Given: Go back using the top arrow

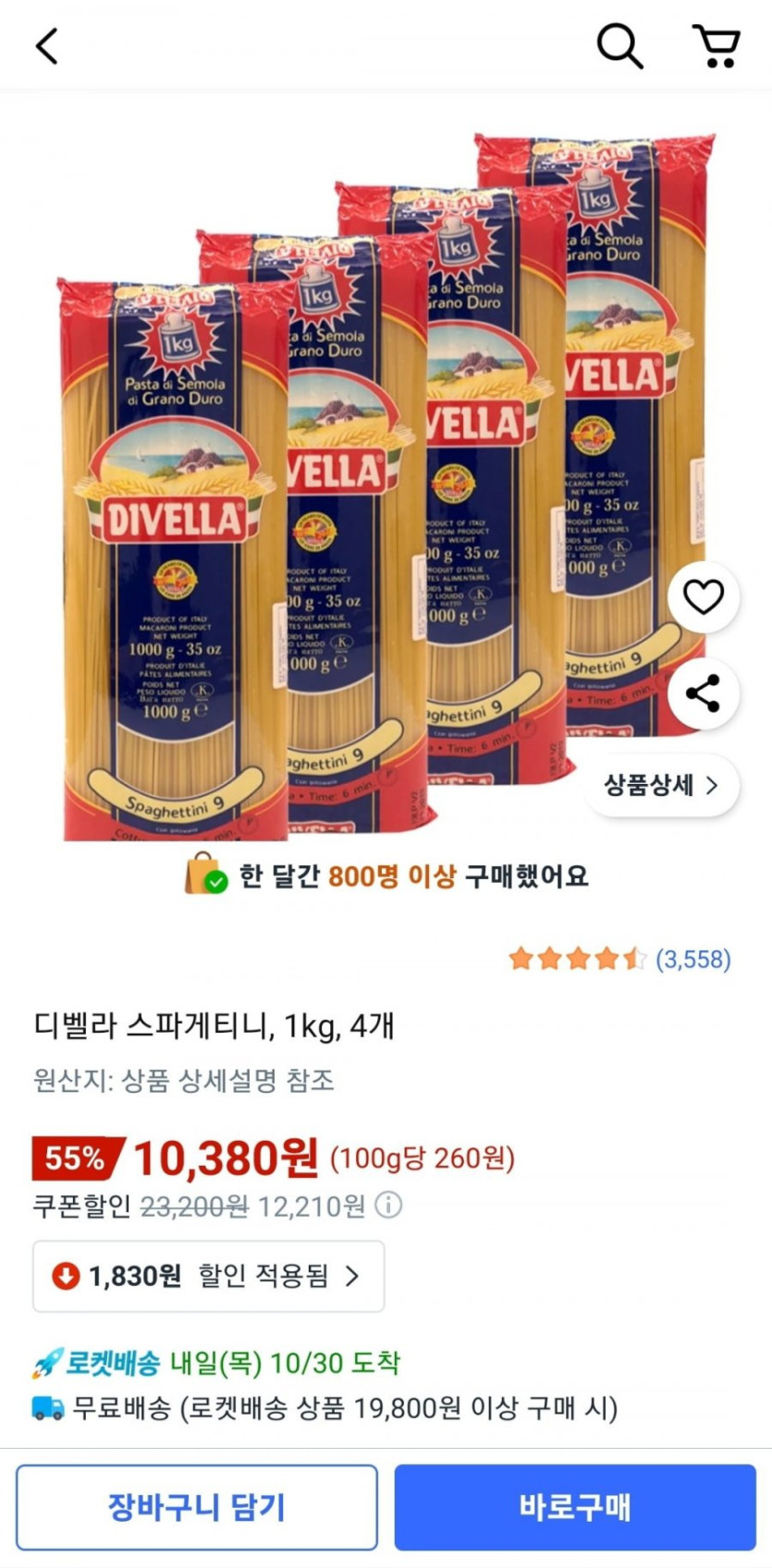Looking at the screenshot, I should pos(47,45).
